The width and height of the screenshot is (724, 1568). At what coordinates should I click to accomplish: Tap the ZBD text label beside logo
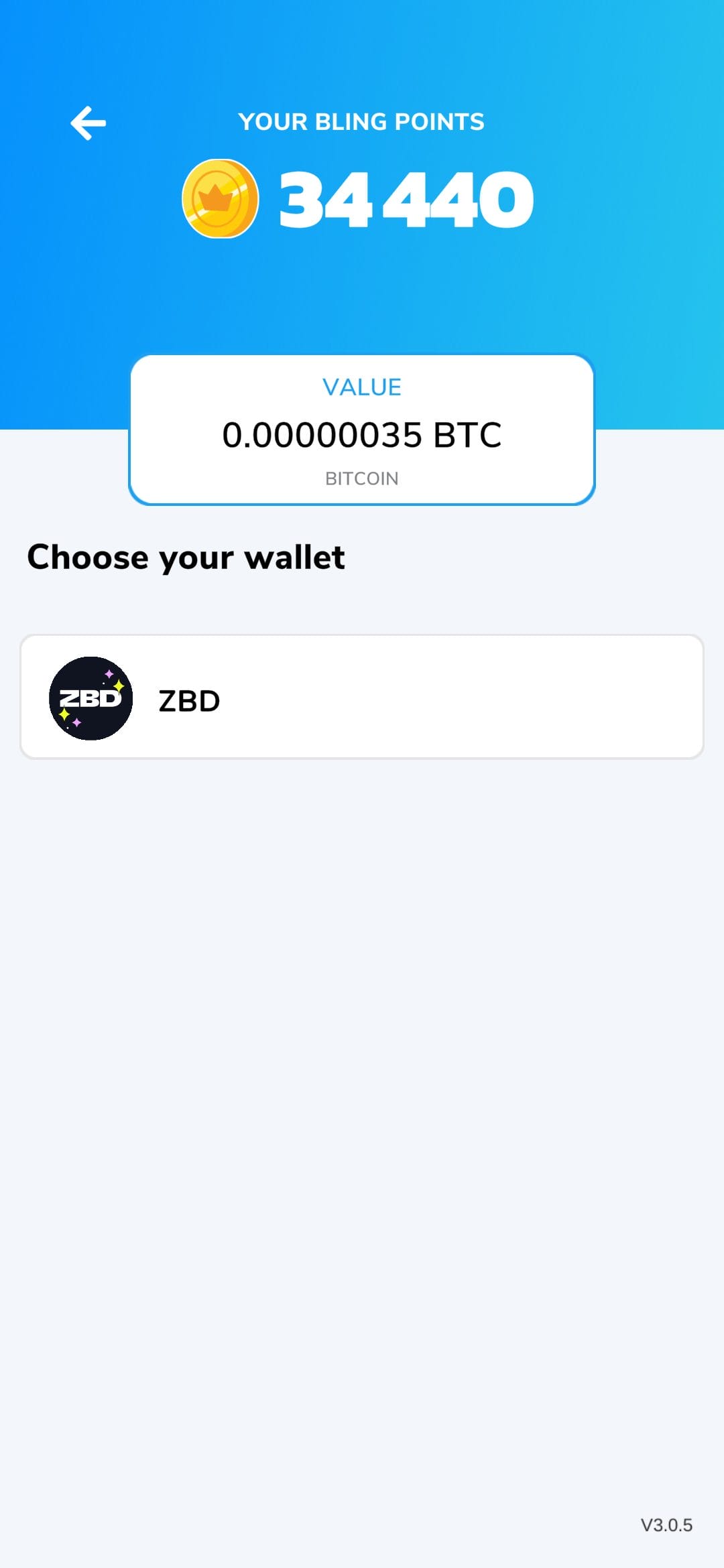pyautogui.click(x=190, y=701)
